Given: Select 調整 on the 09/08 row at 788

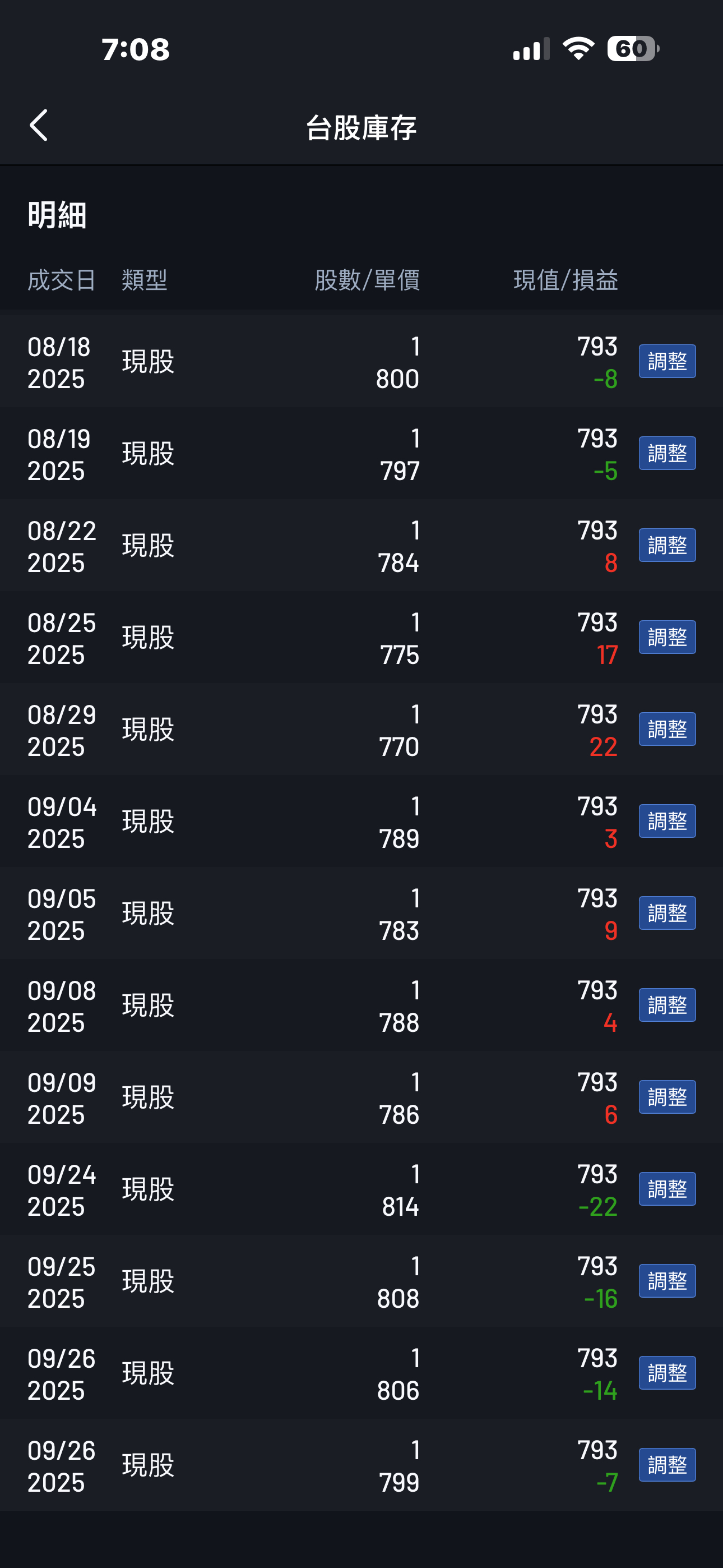Looking at the screenshot, I should pyautogui.click(x=667, y=1005).
